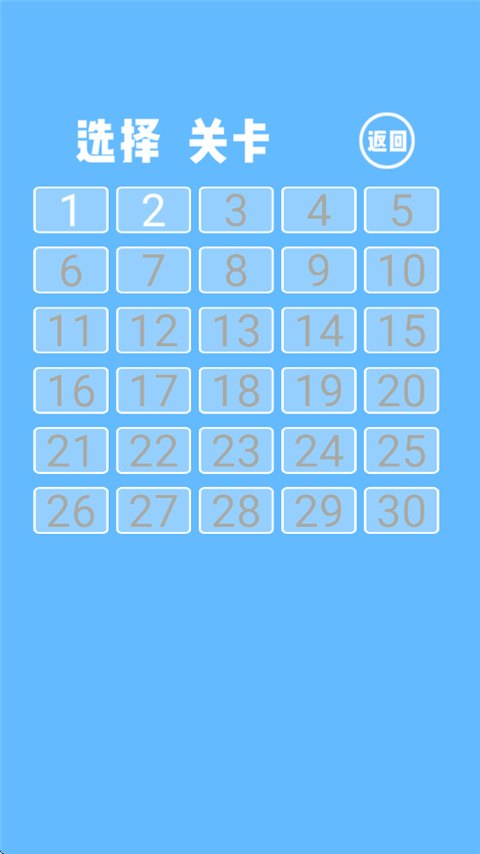Screen dimensions: 480x854
Task: Tap level 5 tile
Action: tap(402, 210)
